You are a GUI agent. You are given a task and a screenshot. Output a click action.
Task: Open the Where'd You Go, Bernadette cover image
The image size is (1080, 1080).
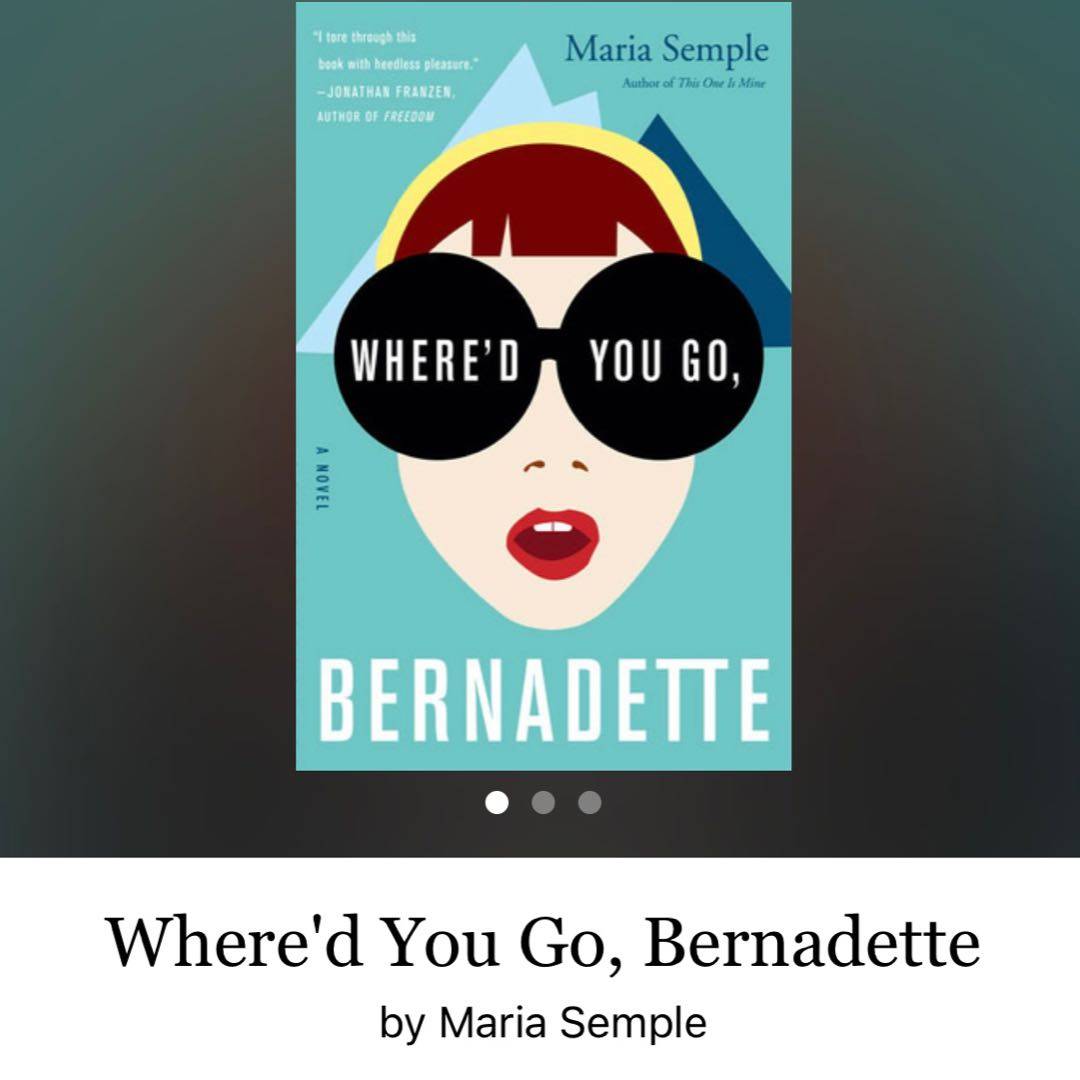pos(543,385)
